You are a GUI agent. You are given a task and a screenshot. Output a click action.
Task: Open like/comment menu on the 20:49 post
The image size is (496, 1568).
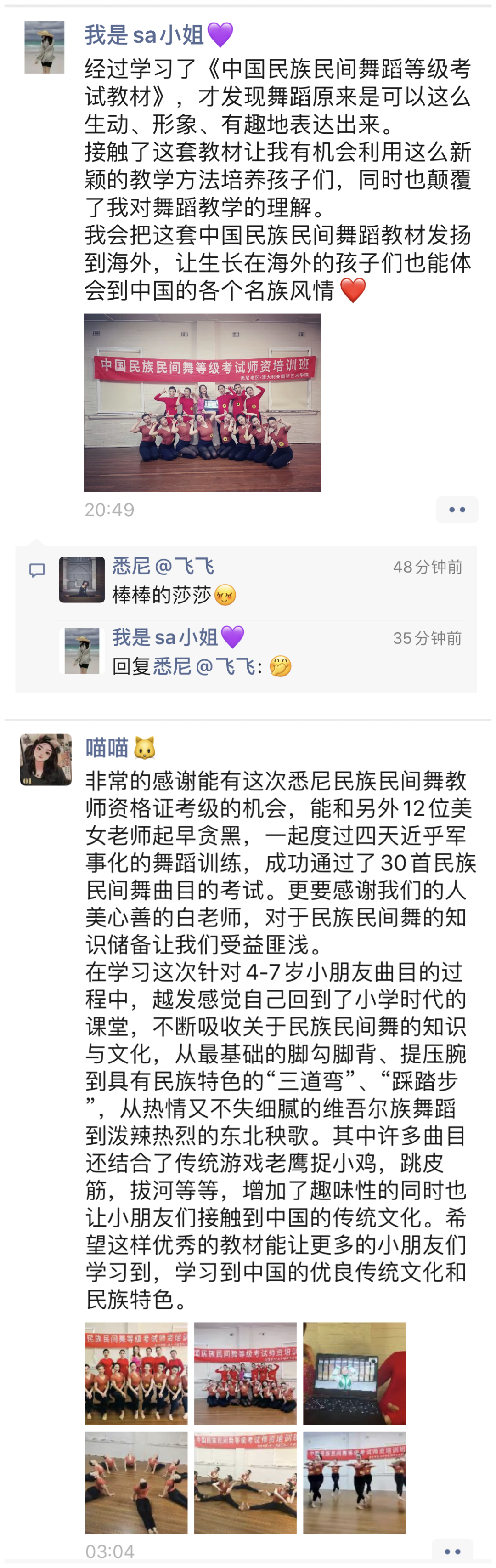point(457,510)
